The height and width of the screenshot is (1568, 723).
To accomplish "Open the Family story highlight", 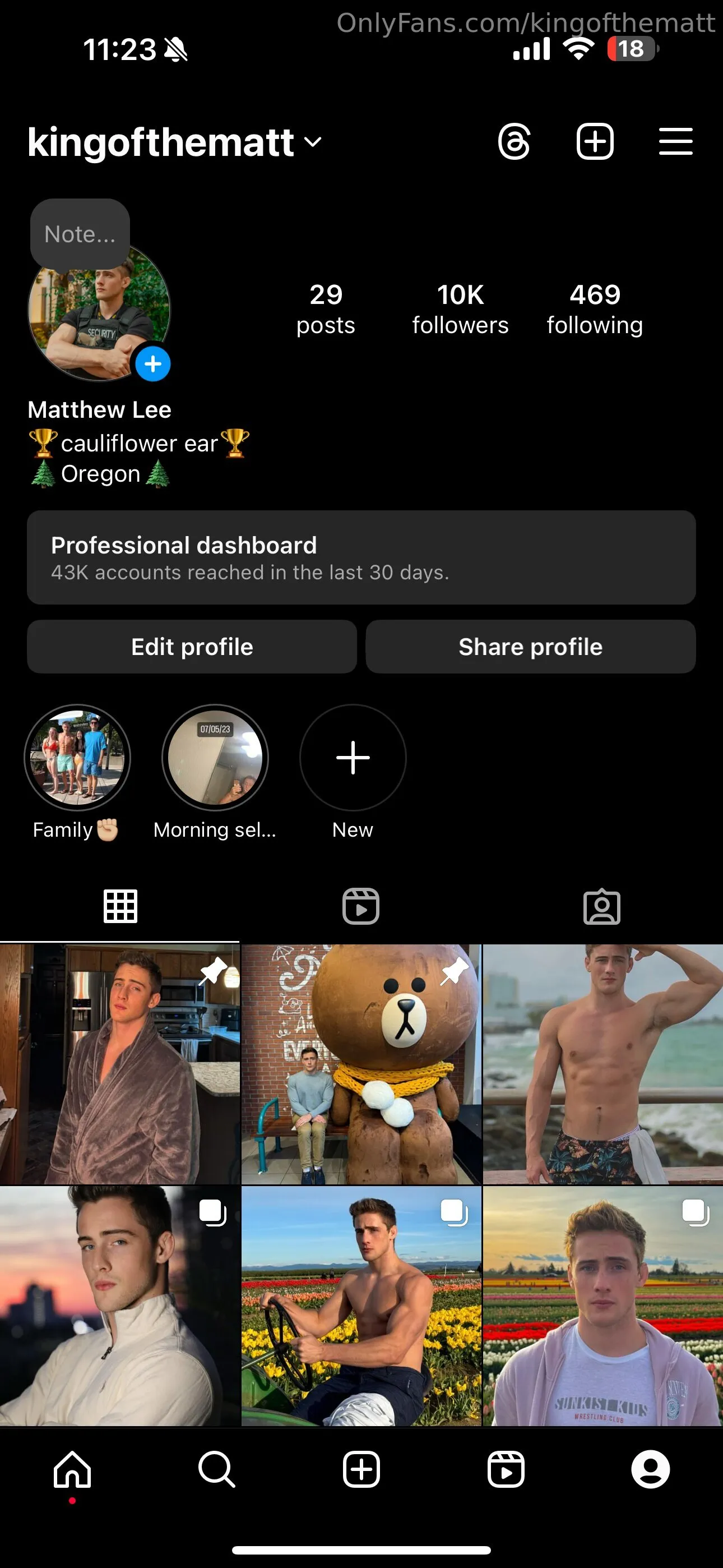I will 77,757.
